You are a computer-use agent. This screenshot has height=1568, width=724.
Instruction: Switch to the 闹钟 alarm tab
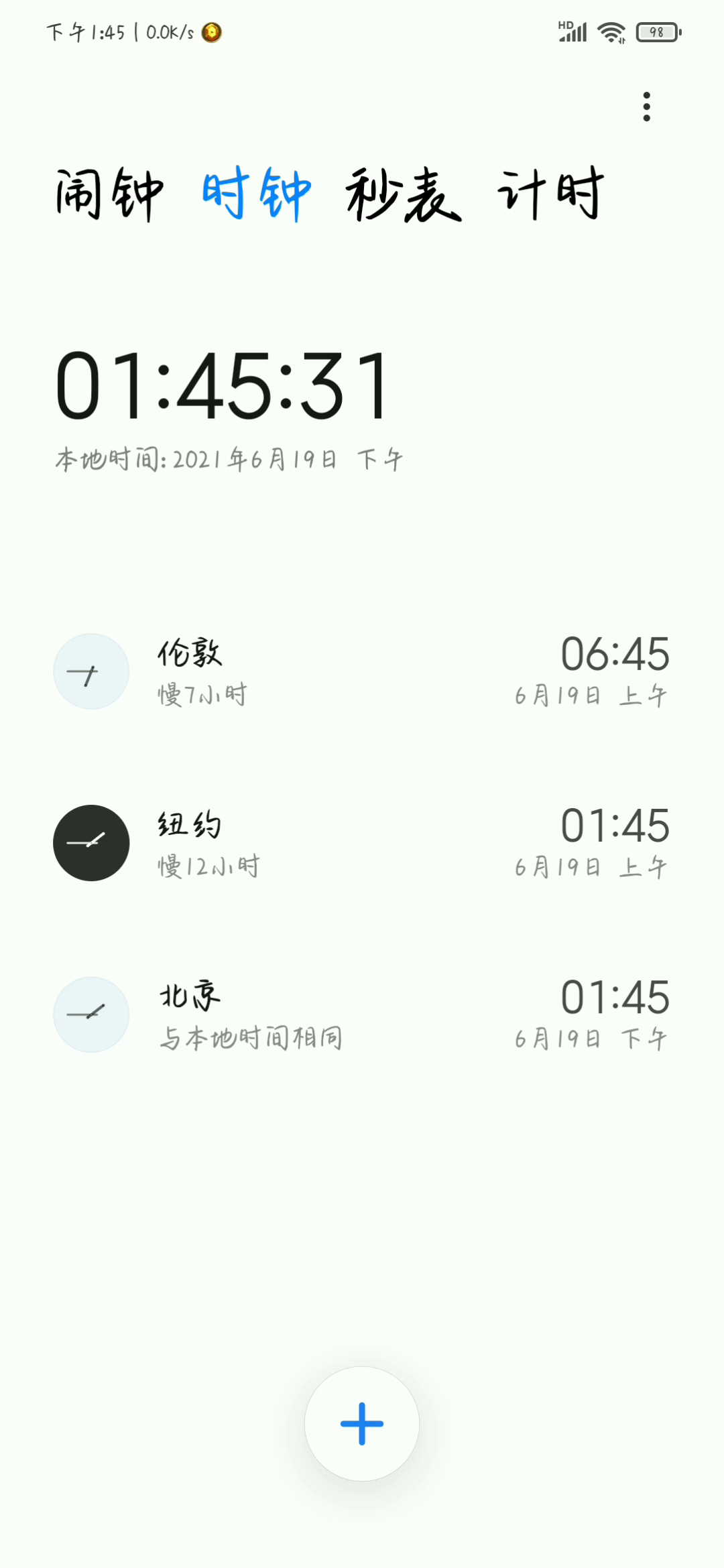tap(110, 194)
